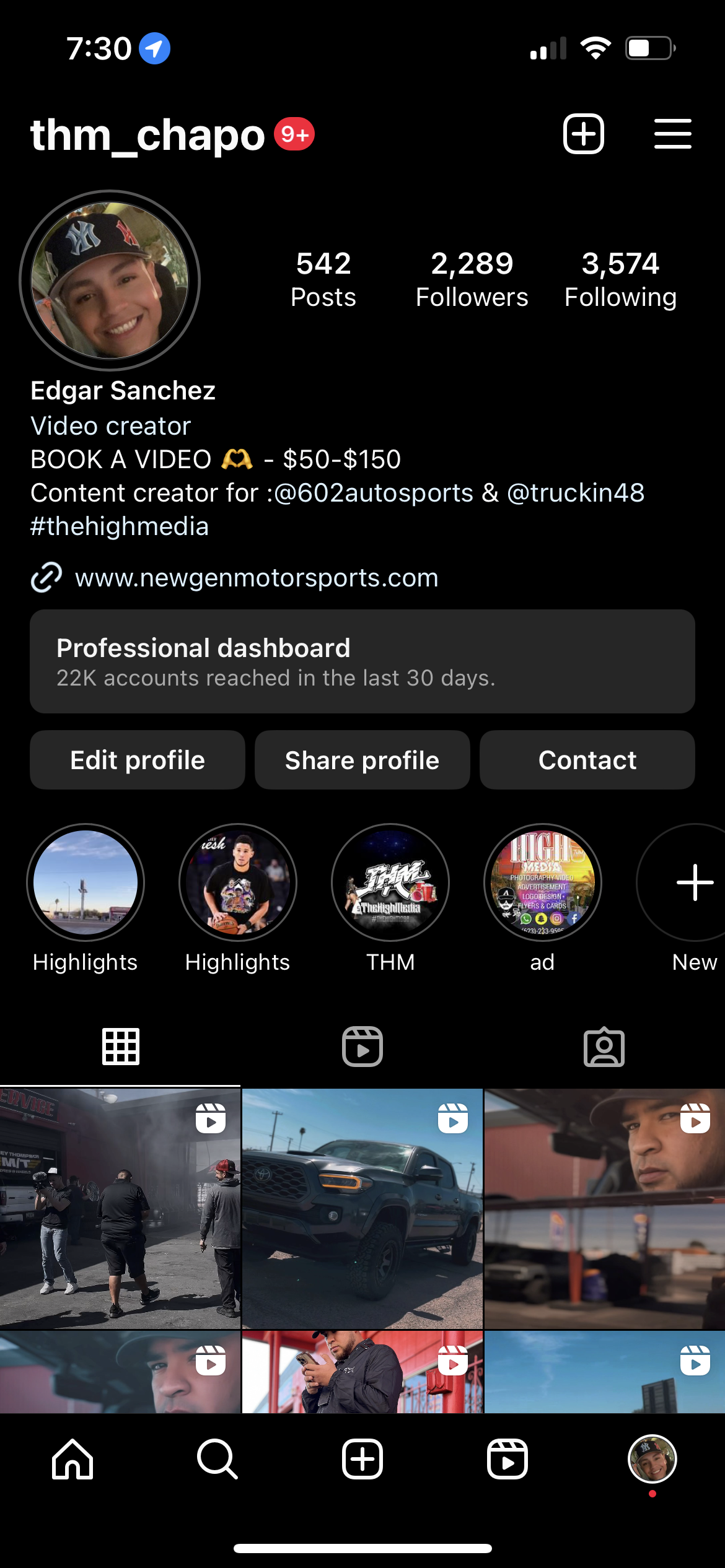Open the ad story highlight
725x1568 pixels.
click(x=543, y=882)
